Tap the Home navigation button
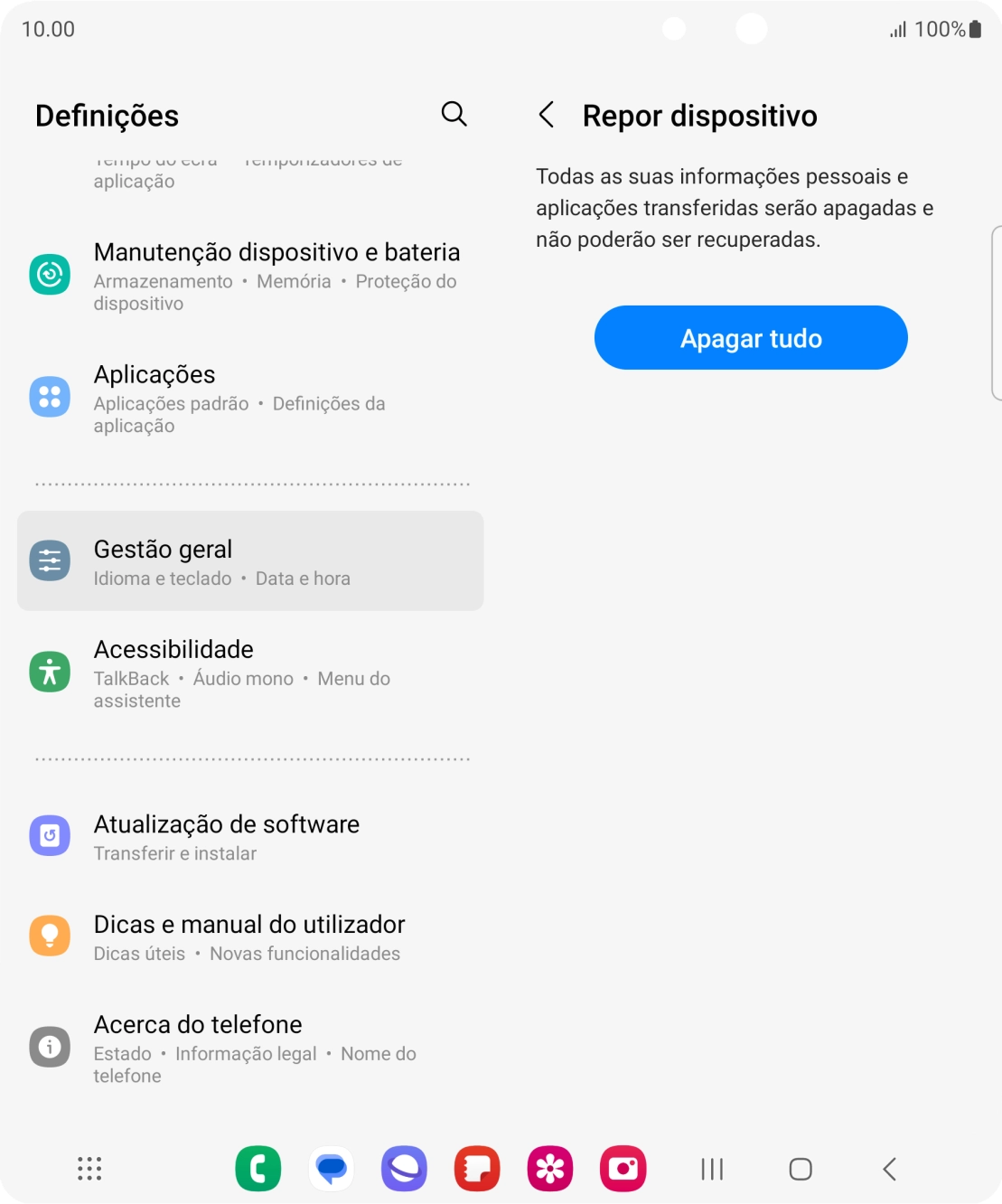1002x1204 pixels. 801,1168
